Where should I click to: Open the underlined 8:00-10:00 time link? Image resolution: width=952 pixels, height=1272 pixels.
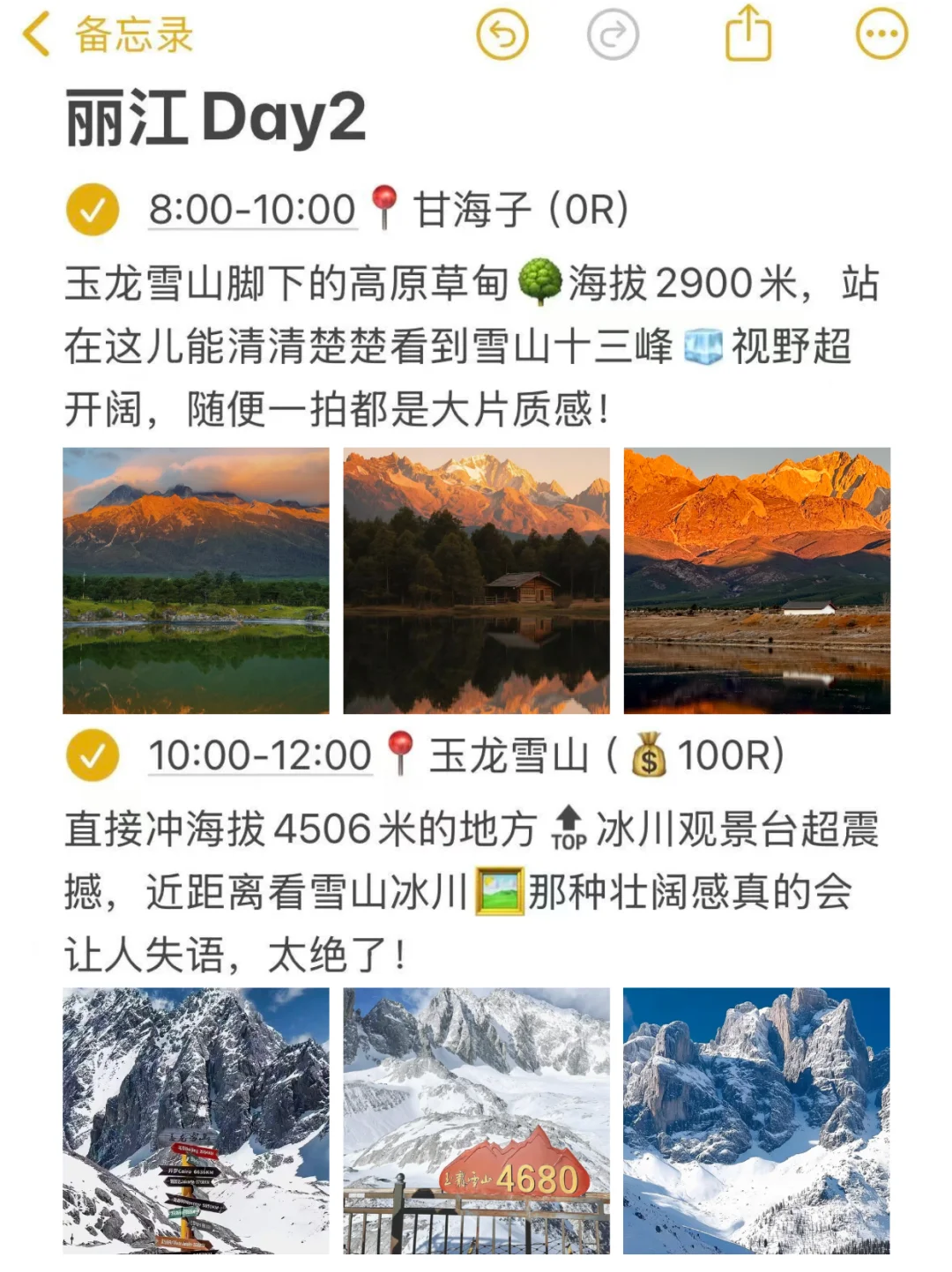pyautogui.click(x=252, y=210)
